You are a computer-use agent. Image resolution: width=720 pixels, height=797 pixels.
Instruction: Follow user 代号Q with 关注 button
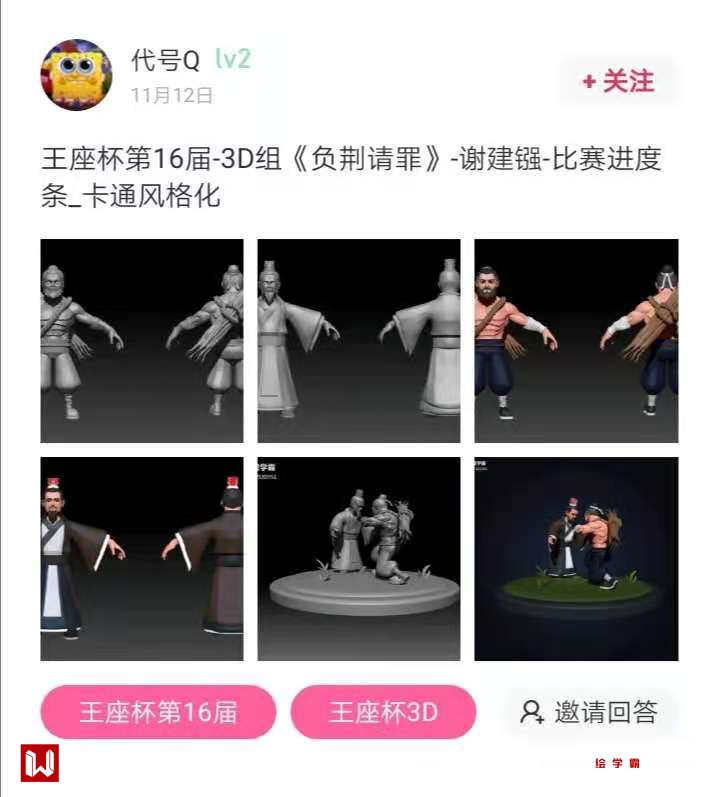point(618,81)
